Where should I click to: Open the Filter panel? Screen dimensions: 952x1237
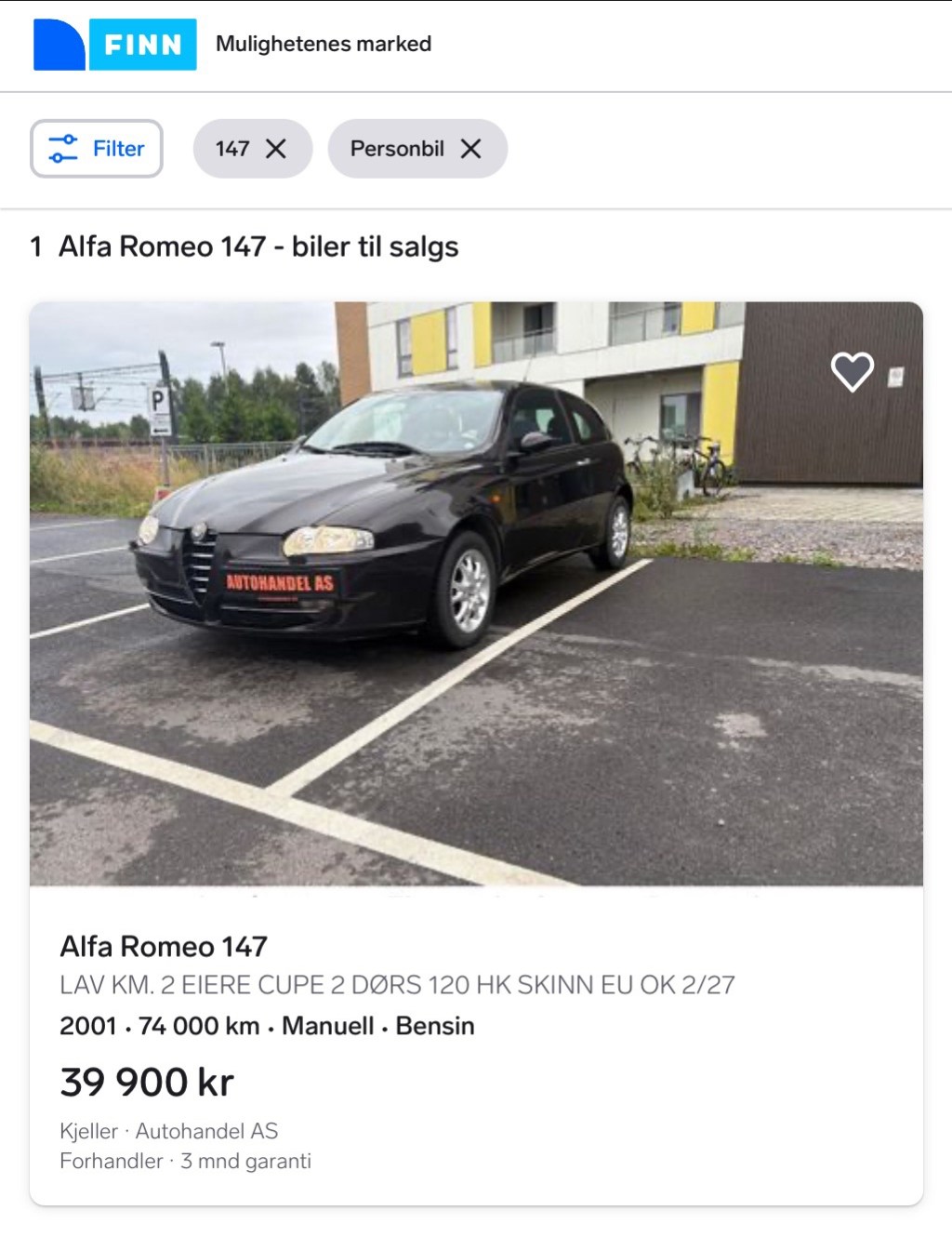(96, 148)
